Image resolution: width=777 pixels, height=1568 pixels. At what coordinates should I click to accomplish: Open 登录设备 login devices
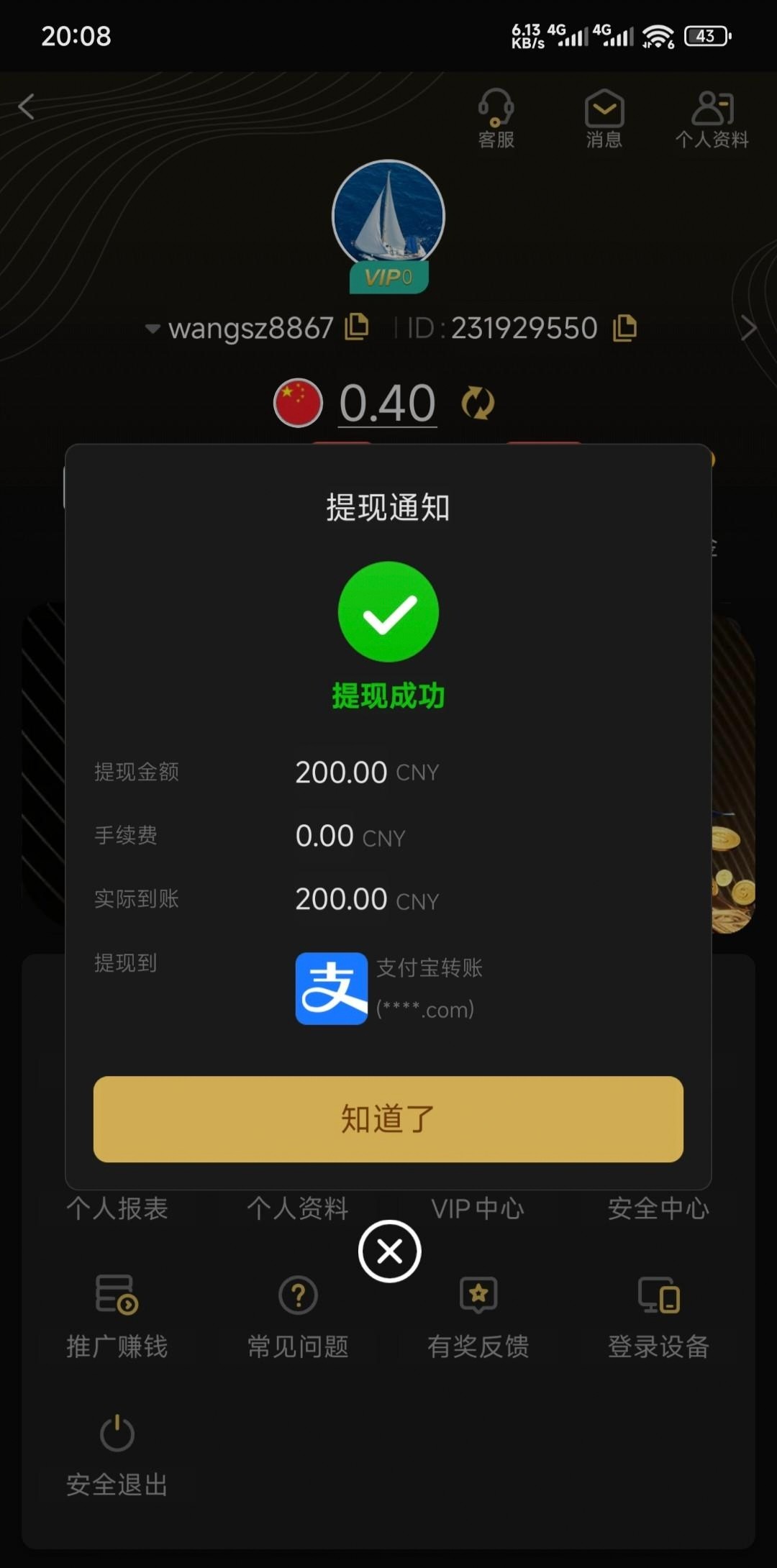tap(658, 1316)
